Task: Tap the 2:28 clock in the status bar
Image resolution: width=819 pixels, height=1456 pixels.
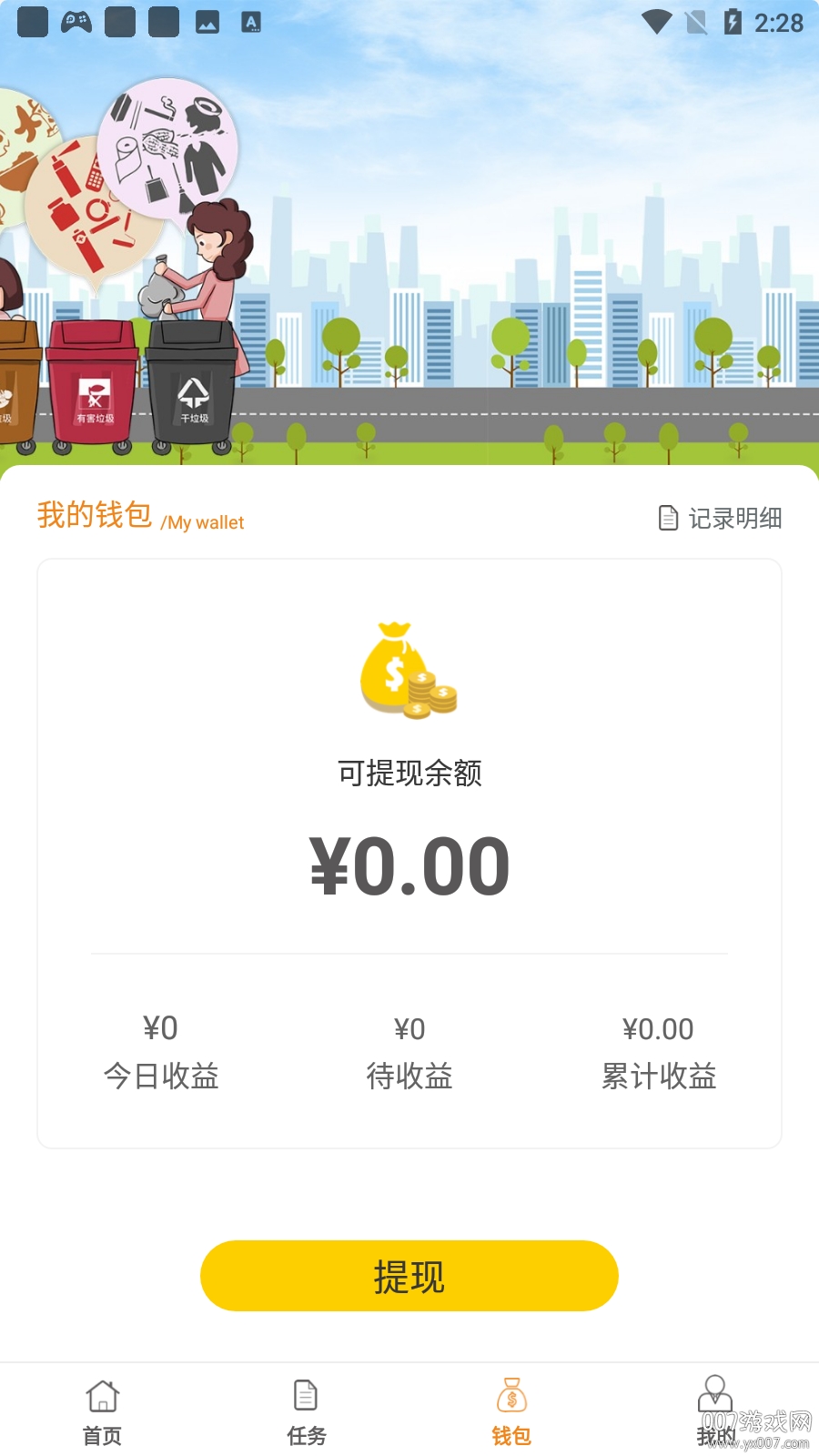Action: (778, 23)
